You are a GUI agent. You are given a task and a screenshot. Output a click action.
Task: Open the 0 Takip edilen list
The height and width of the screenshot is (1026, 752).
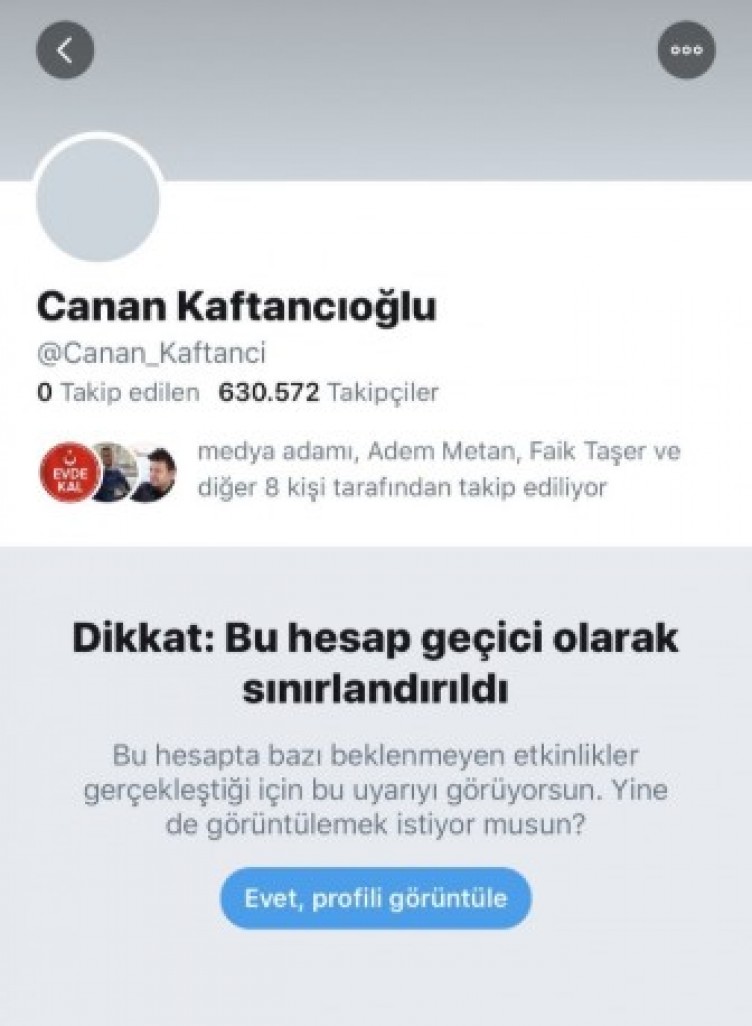point(118,393)
